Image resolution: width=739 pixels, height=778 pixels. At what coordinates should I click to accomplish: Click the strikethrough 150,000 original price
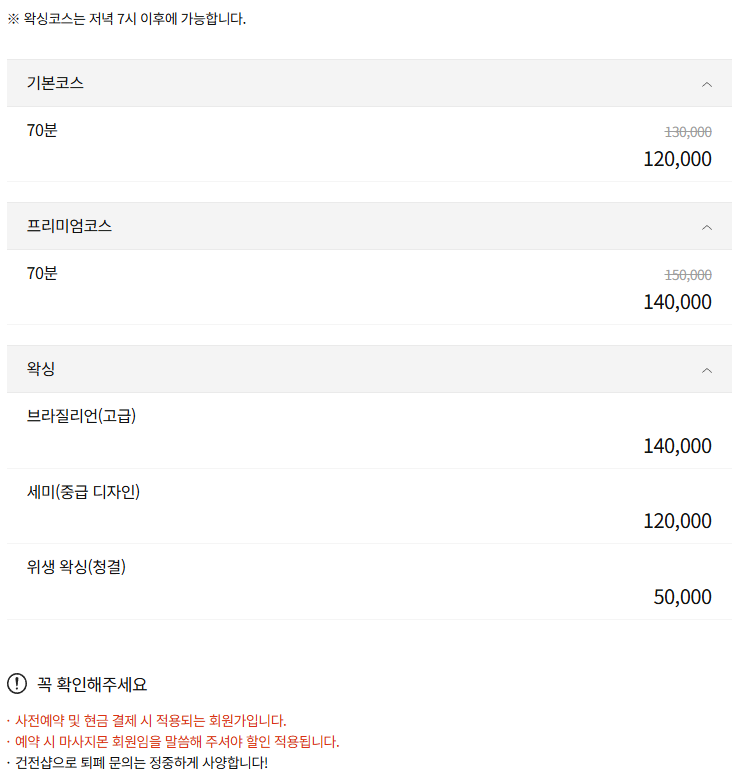click(689, 274)
